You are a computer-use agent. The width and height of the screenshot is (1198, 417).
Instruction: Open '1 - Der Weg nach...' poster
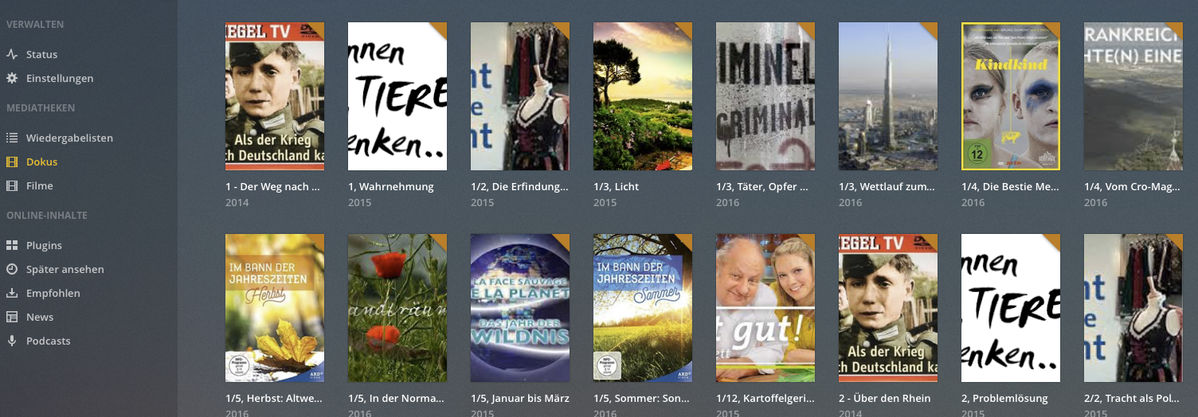click(274, 97)
